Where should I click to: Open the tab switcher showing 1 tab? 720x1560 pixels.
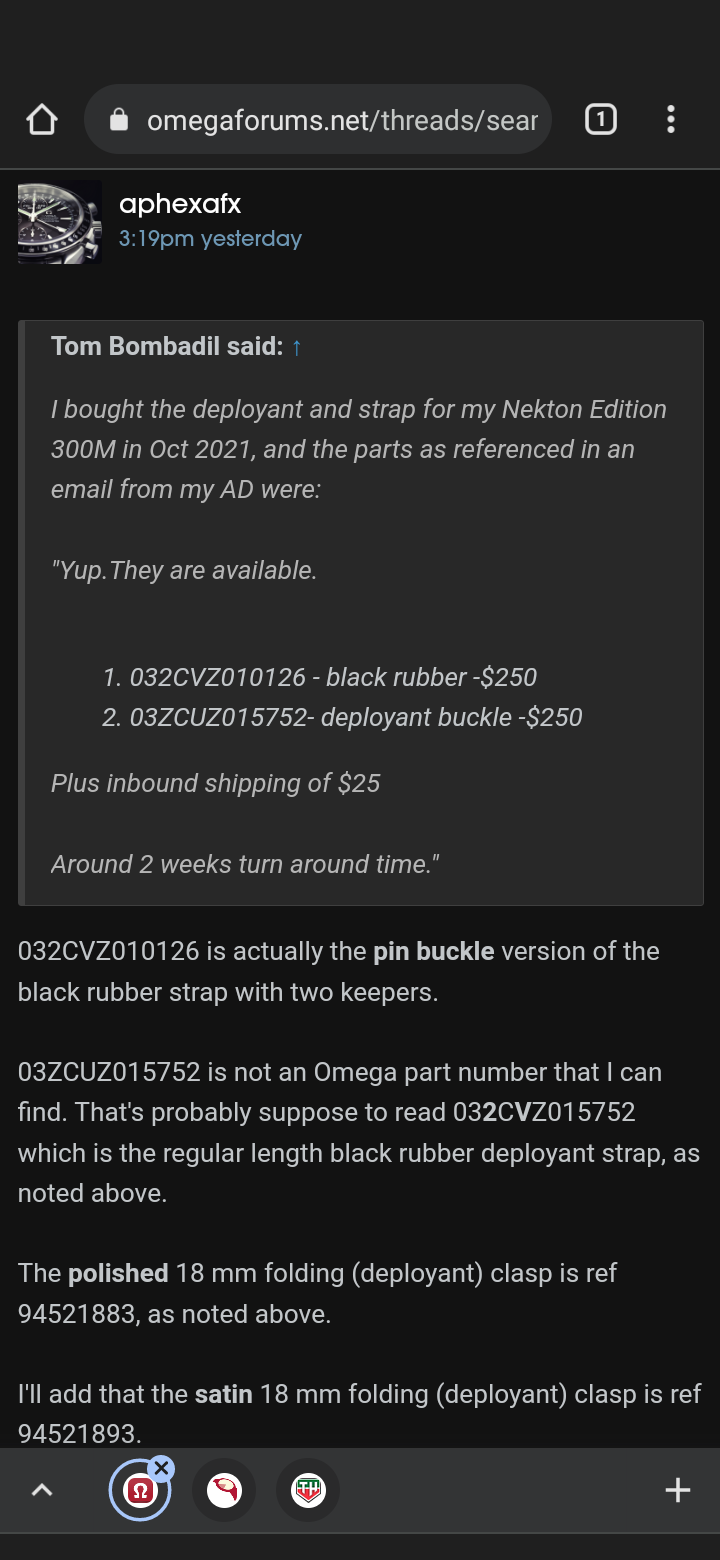[600, 120]
